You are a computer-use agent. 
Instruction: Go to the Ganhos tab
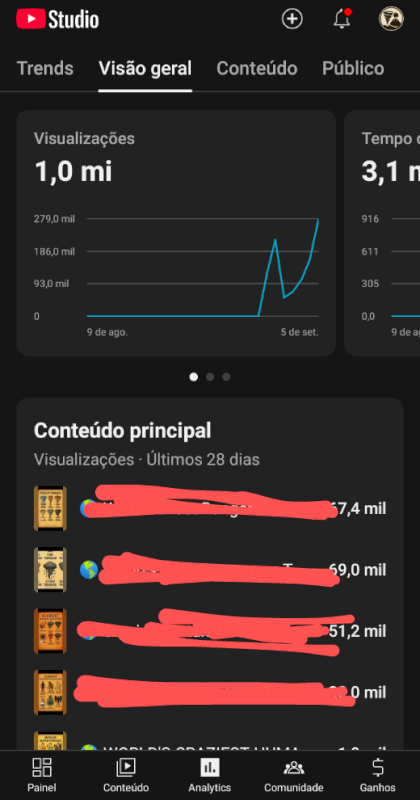point(378,774)
